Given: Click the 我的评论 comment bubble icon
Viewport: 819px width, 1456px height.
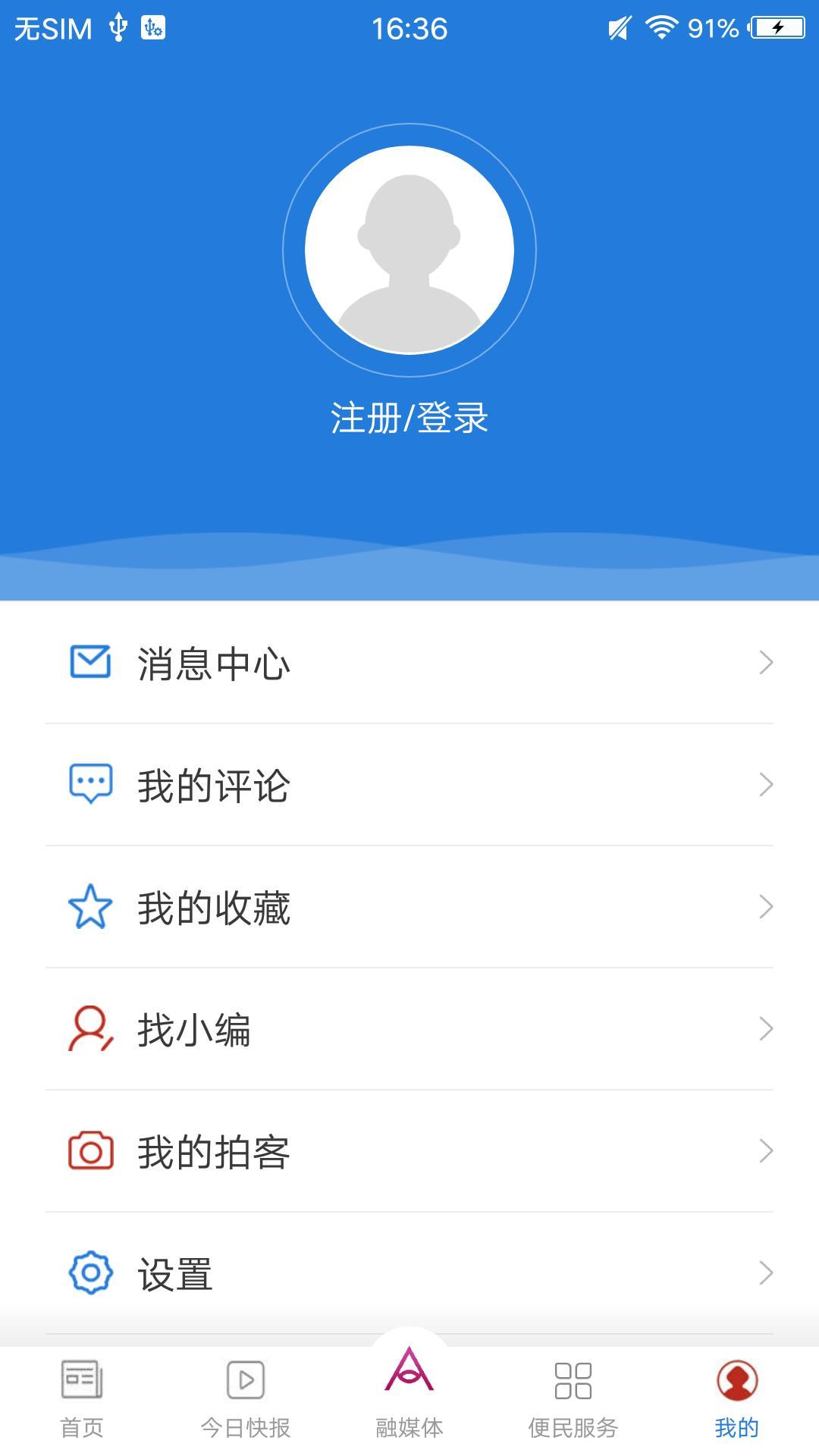Looking at the screenshot, I should click(90, 786).
